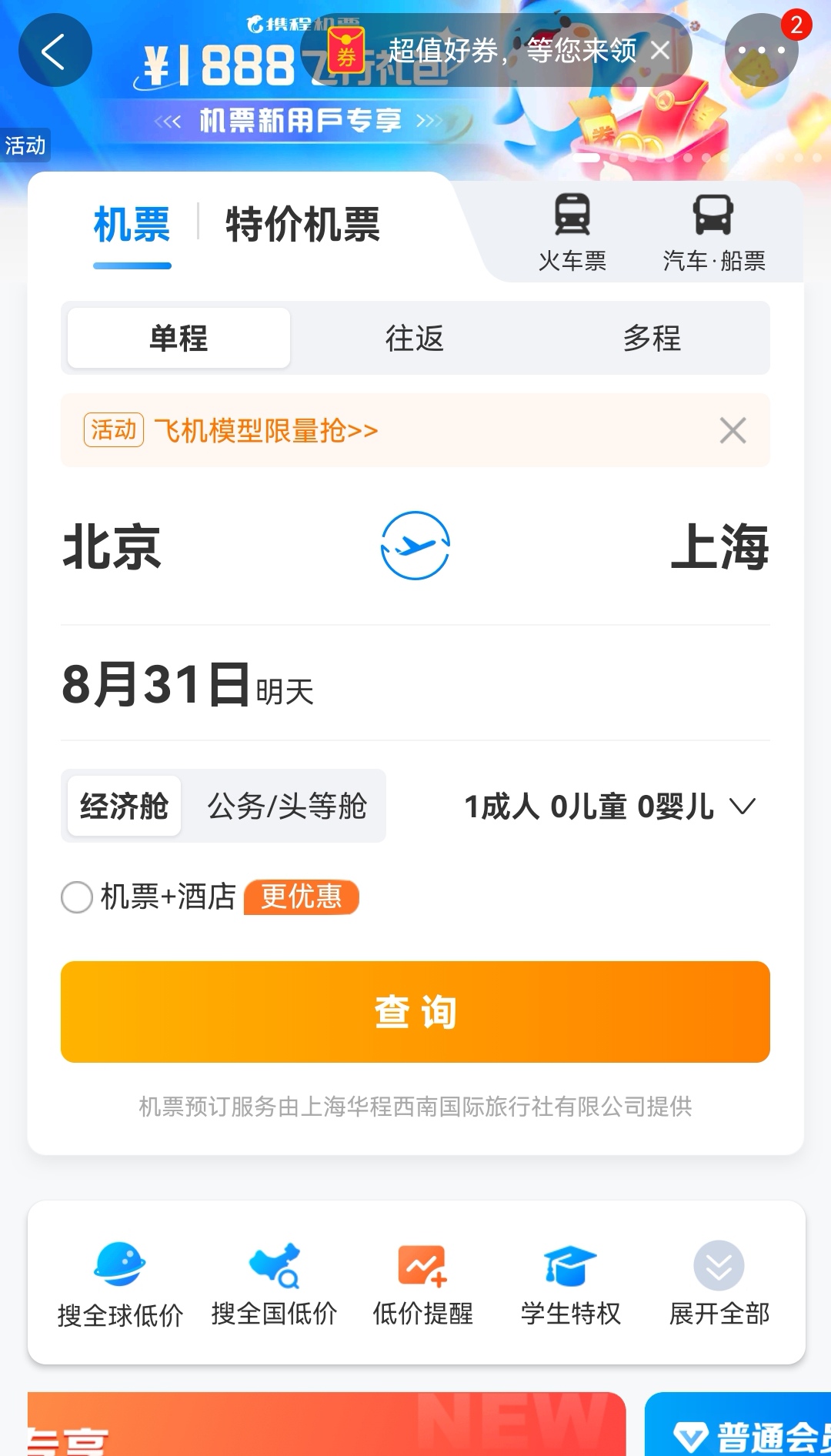Open 汽车·船票 bus and ferry tickets

pyautogui.click(x=713, y=232)
